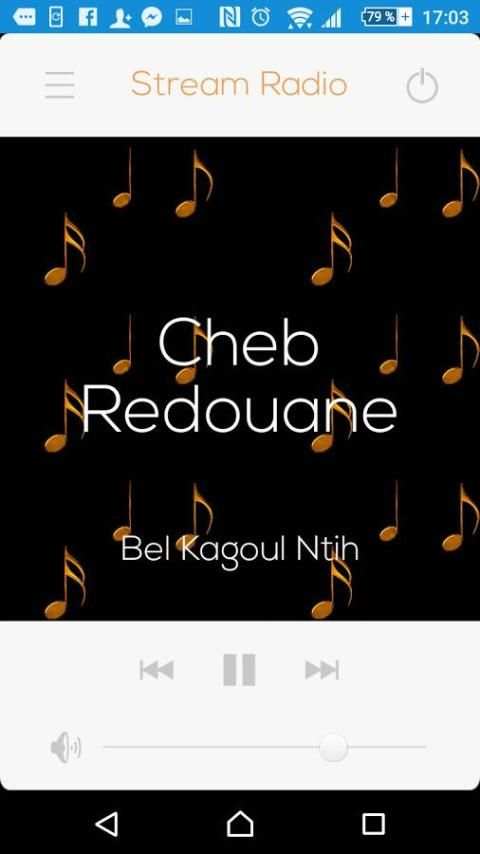Open the recent apps overview

[373, 824]
